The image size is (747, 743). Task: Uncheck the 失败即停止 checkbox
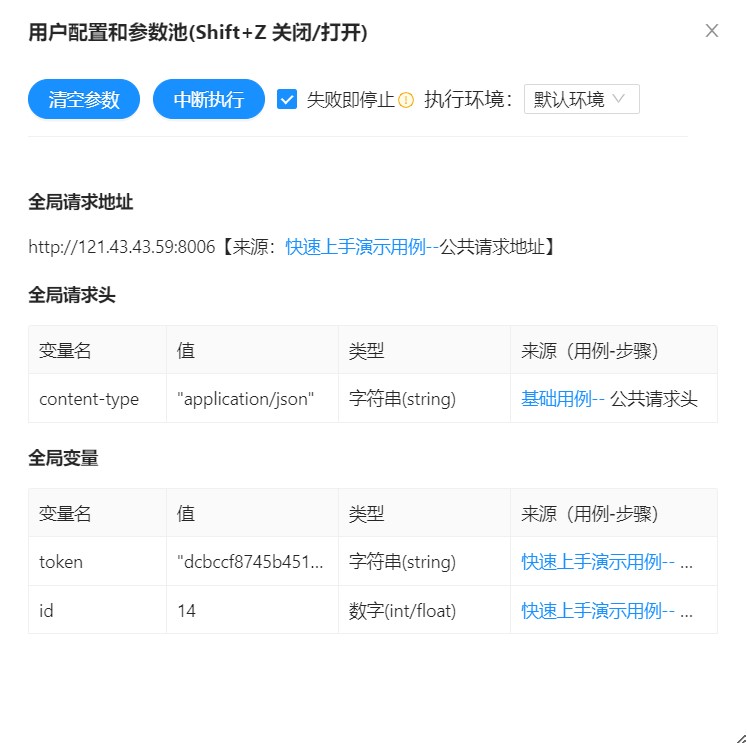(x=287, y=99)
